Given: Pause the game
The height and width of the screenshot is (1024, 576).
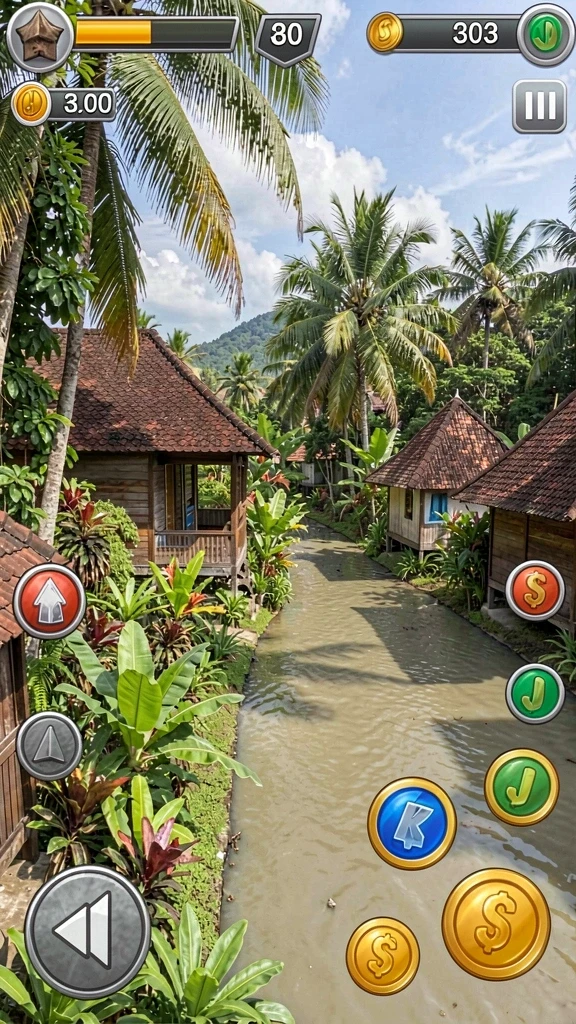Looking at the screenshot, I should point(539,106).
